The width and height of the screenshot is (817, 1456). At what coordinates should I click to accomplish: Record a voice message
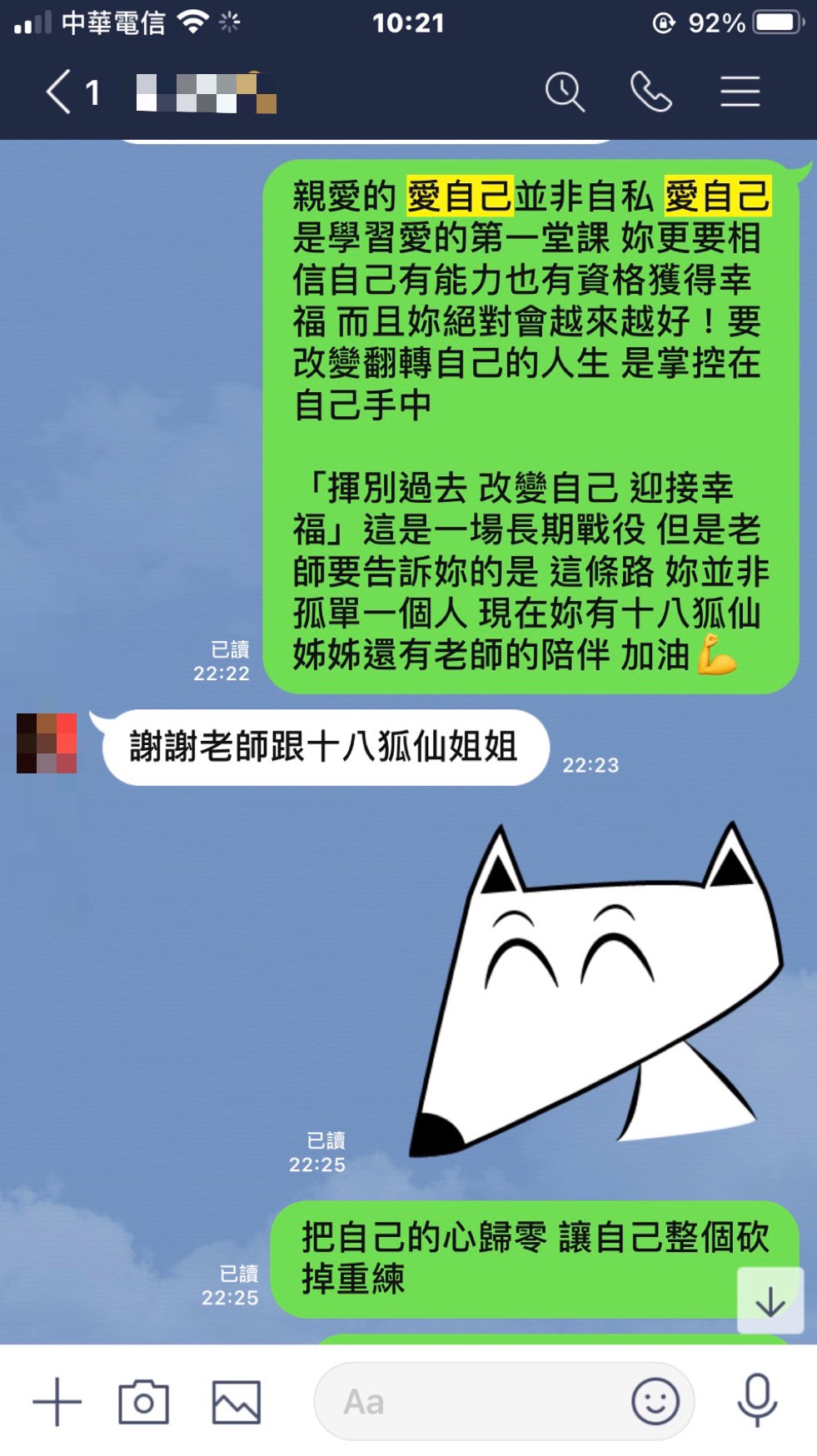coord(757,1402)
